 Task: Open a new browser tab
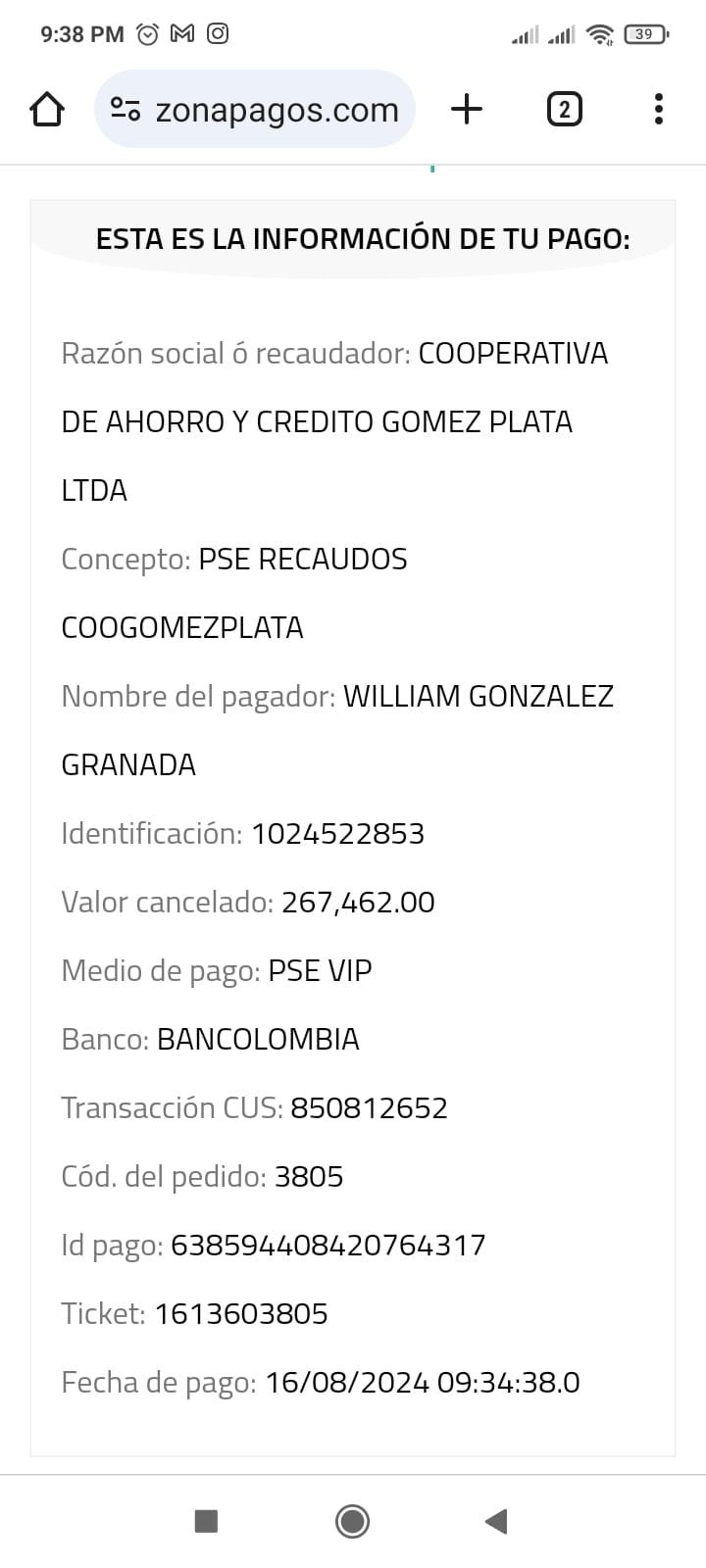click(467, 109)
